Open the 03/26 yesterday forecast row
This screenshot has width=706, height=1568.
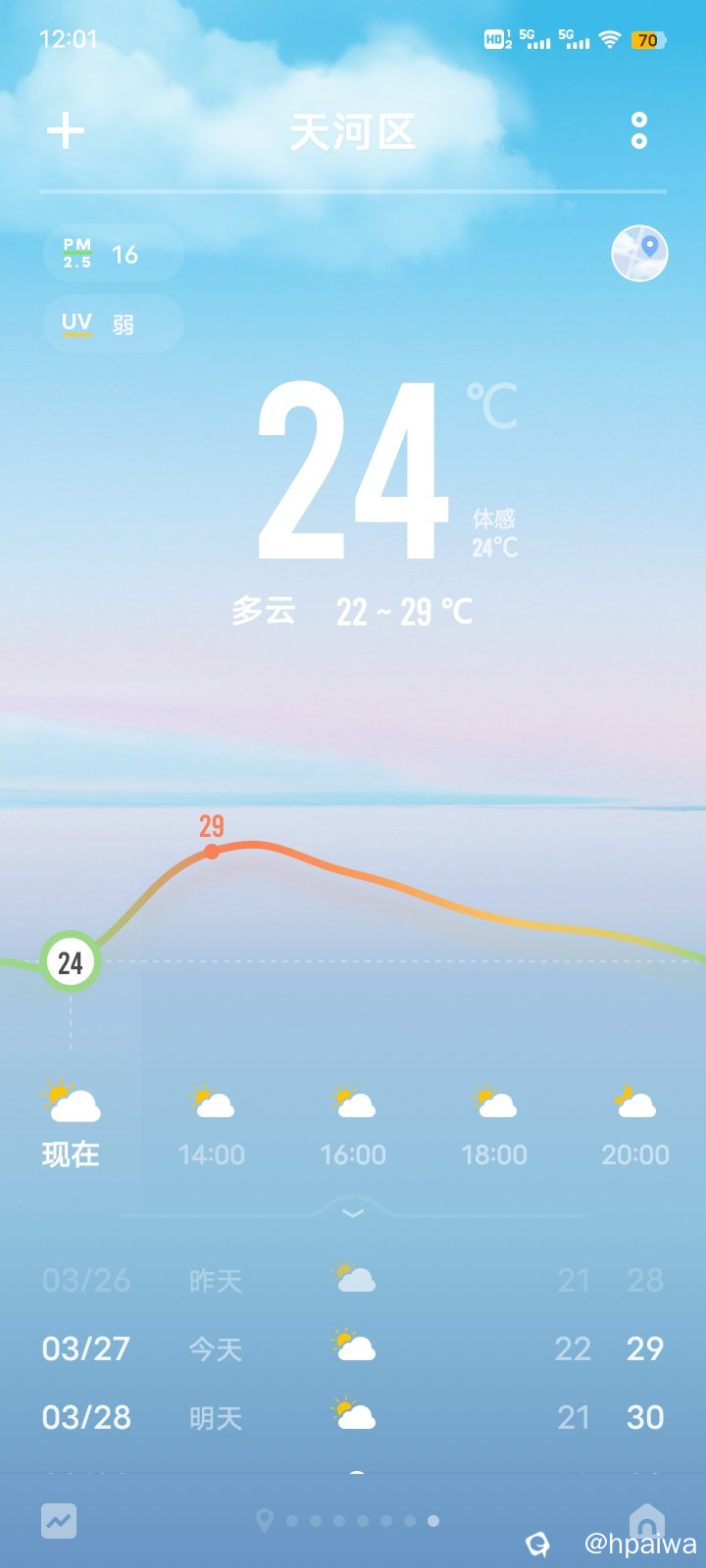pos(353,1280)
